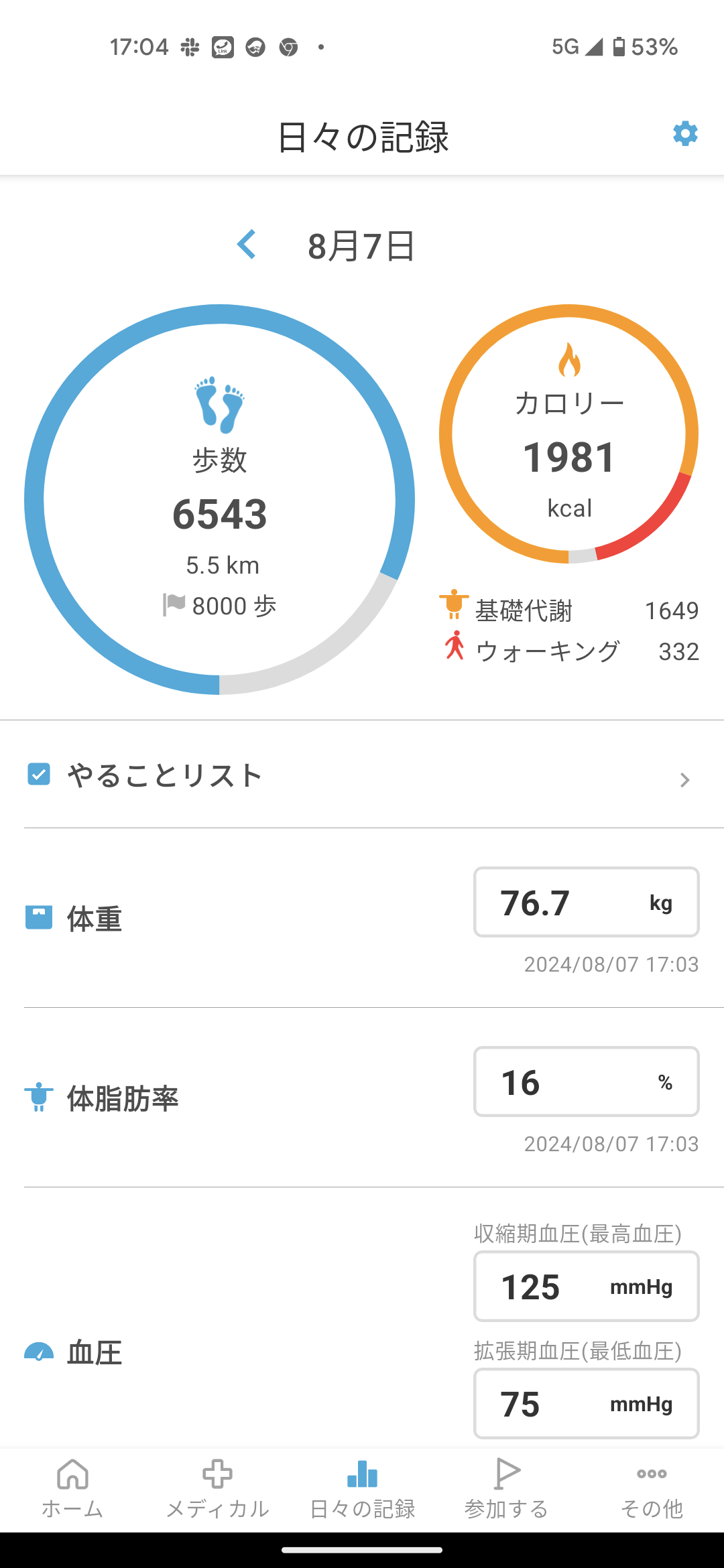
Task: Open the settings gear icon
Action: click(685, 134)
